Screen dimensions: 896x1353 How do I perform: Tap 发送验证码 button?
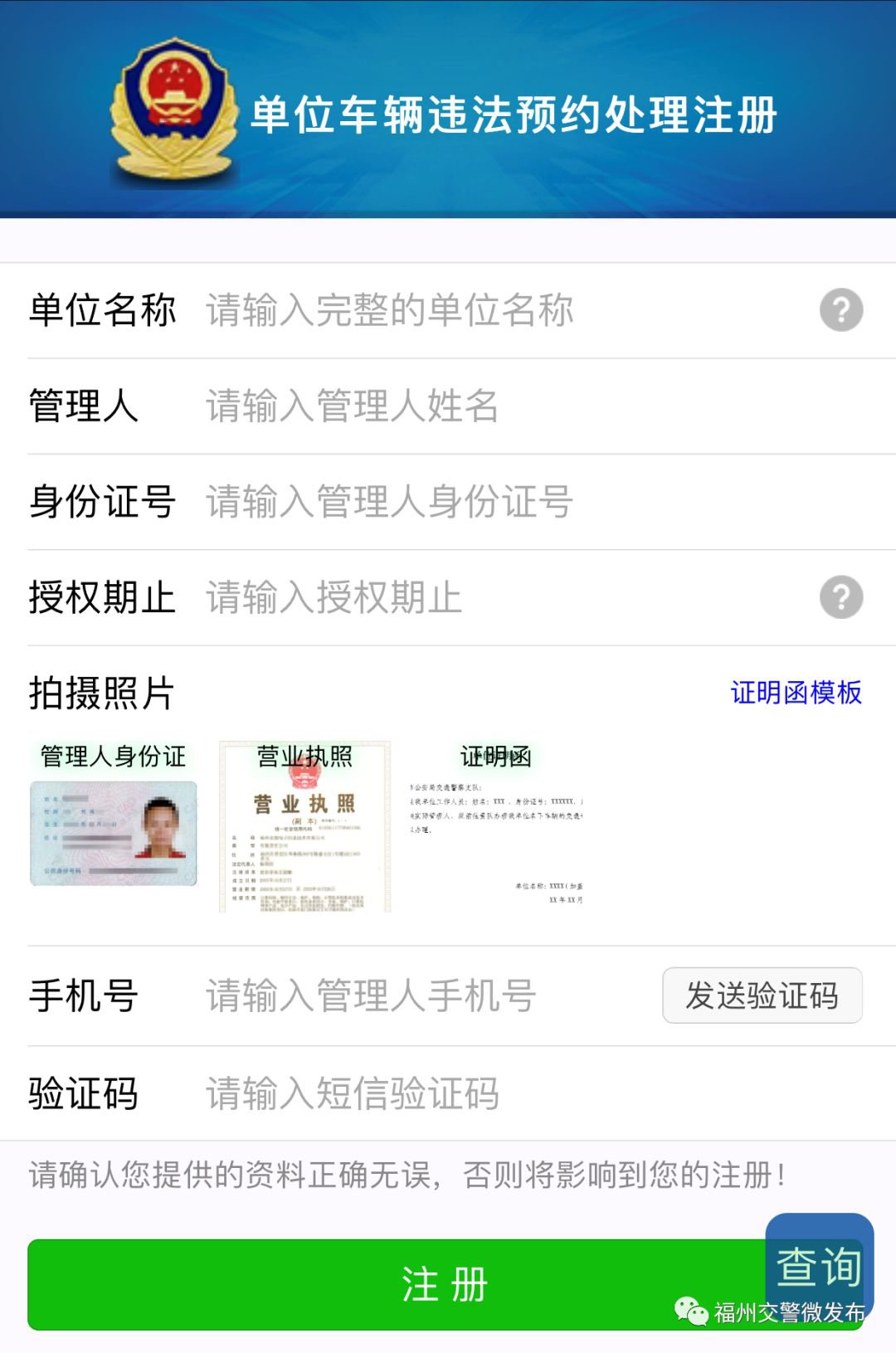point(762,995)
